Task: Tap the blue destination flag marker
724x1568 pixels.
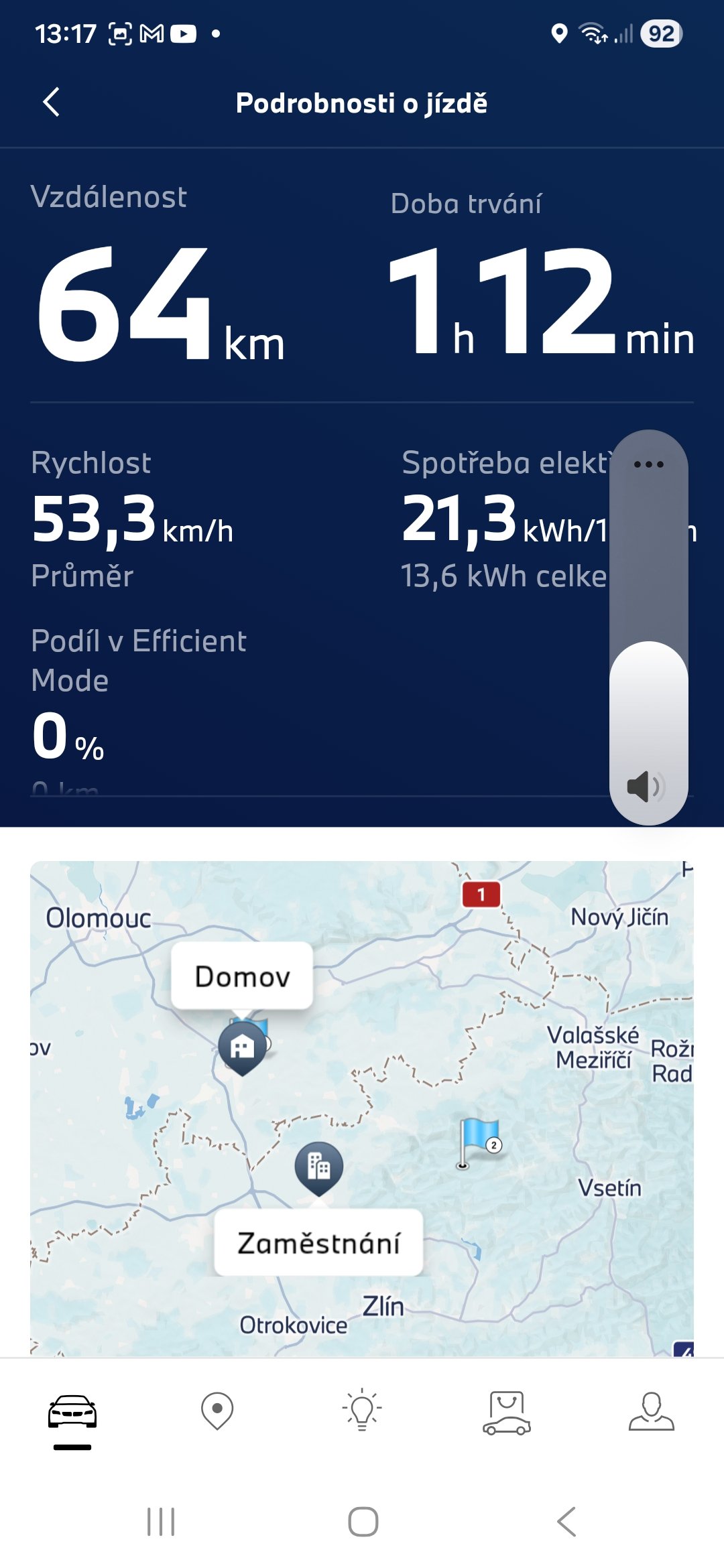Action: (478, 1141)
